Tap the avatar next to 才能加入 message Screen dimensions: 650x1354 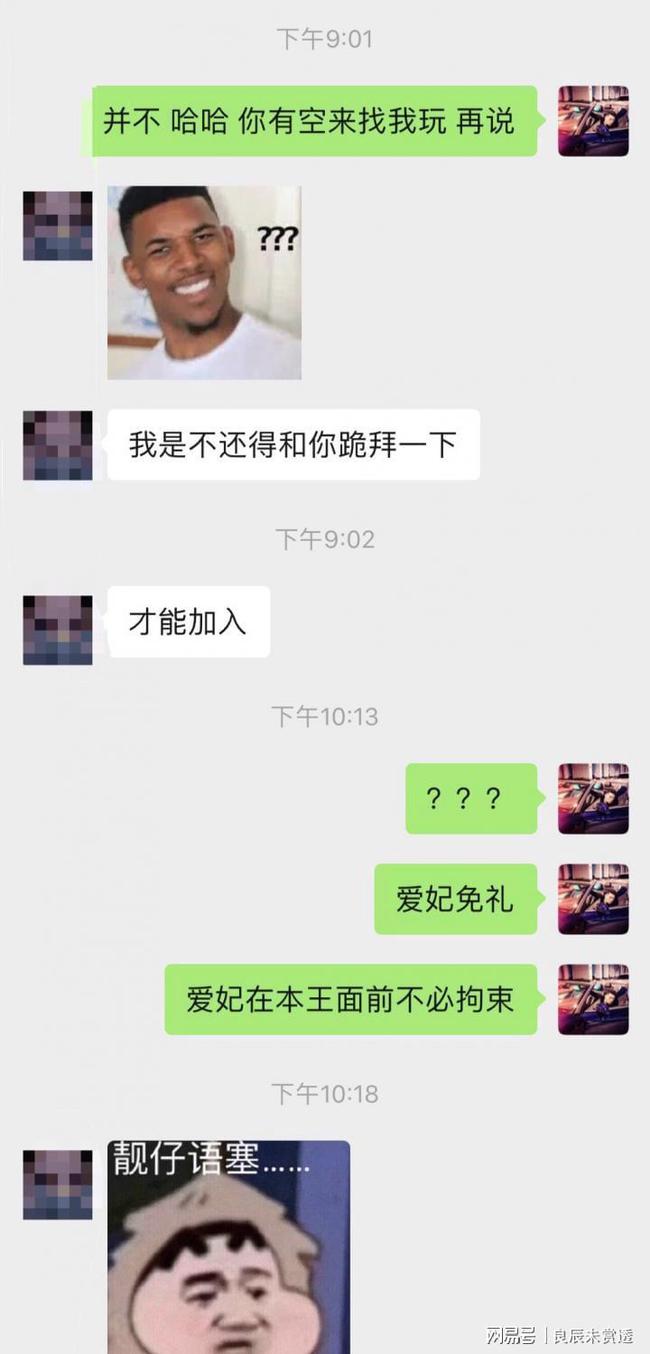(x=58, y=630)
